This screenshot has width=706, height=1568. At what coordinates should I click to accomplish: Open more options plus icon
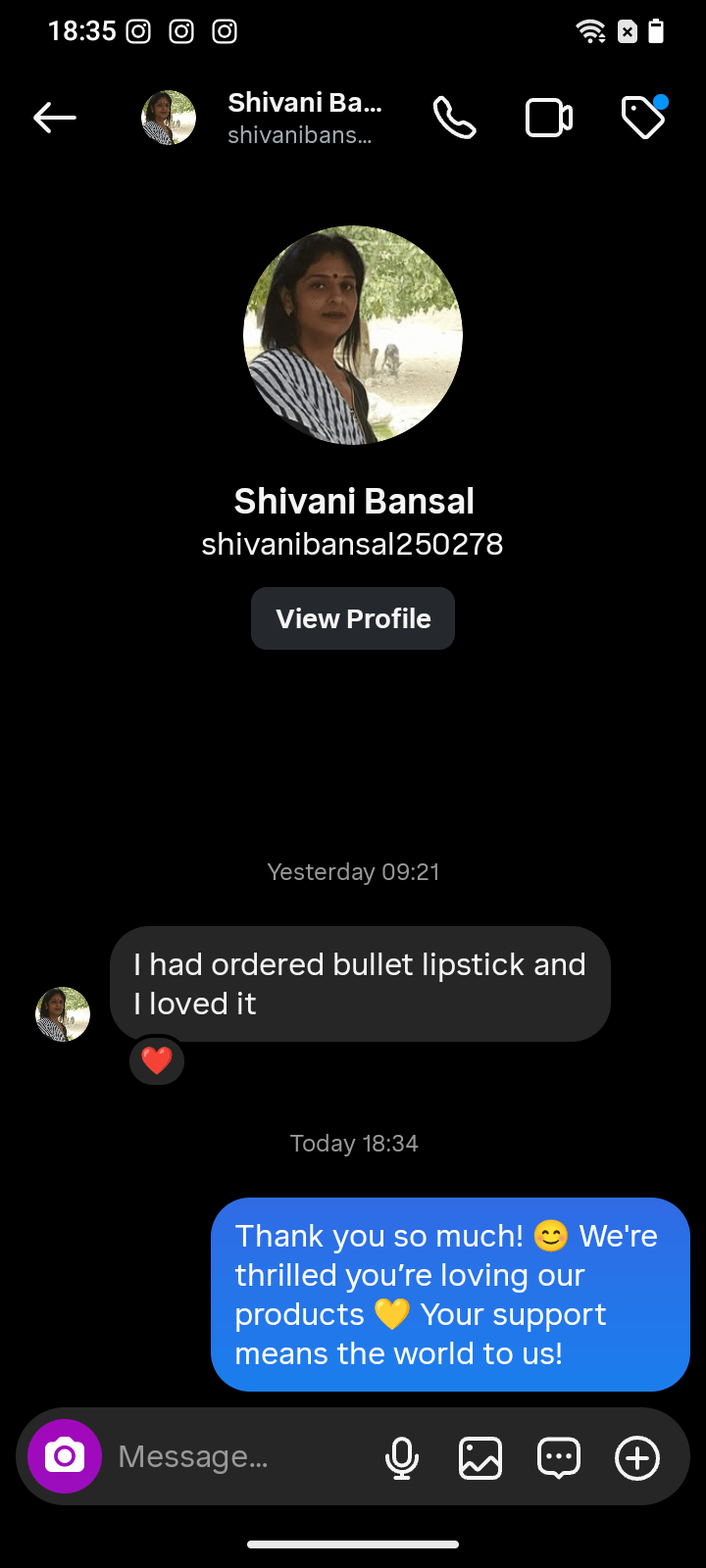coord(637,1457)
